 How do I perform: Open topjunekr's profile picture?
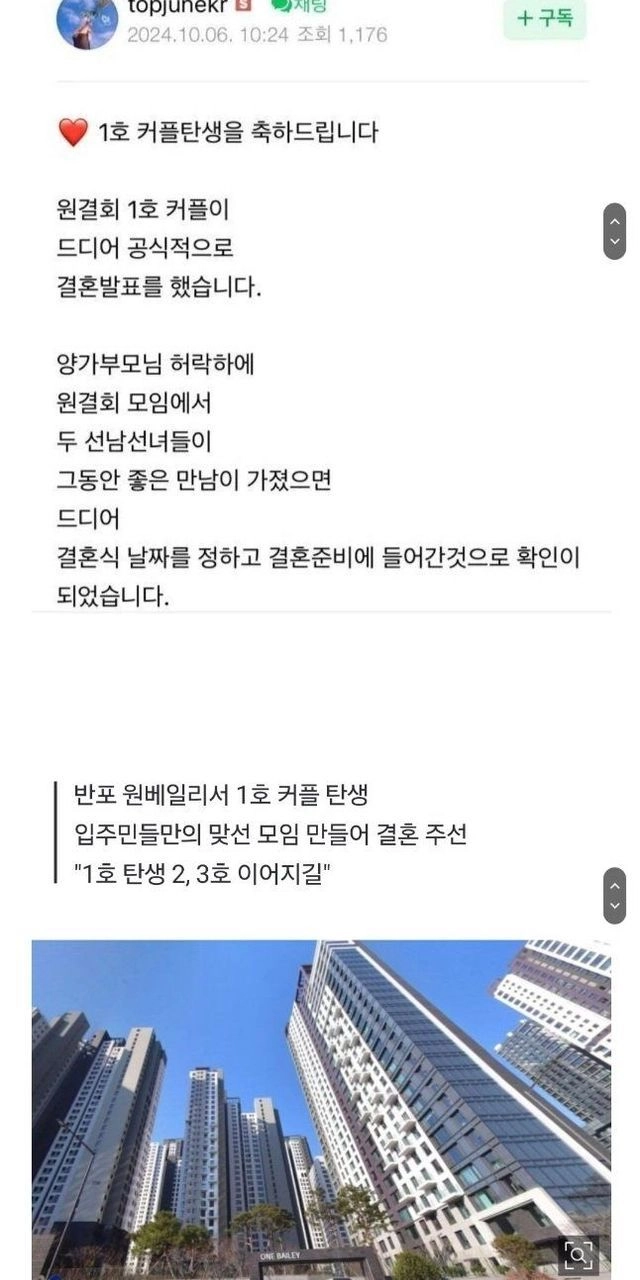tap(87, 22)
